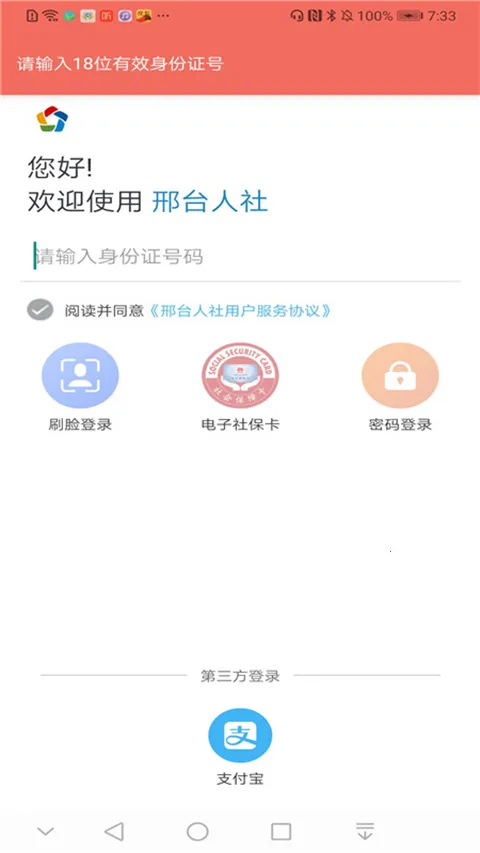Go back using the system back button
480x853 pixels.
(114, 831)
